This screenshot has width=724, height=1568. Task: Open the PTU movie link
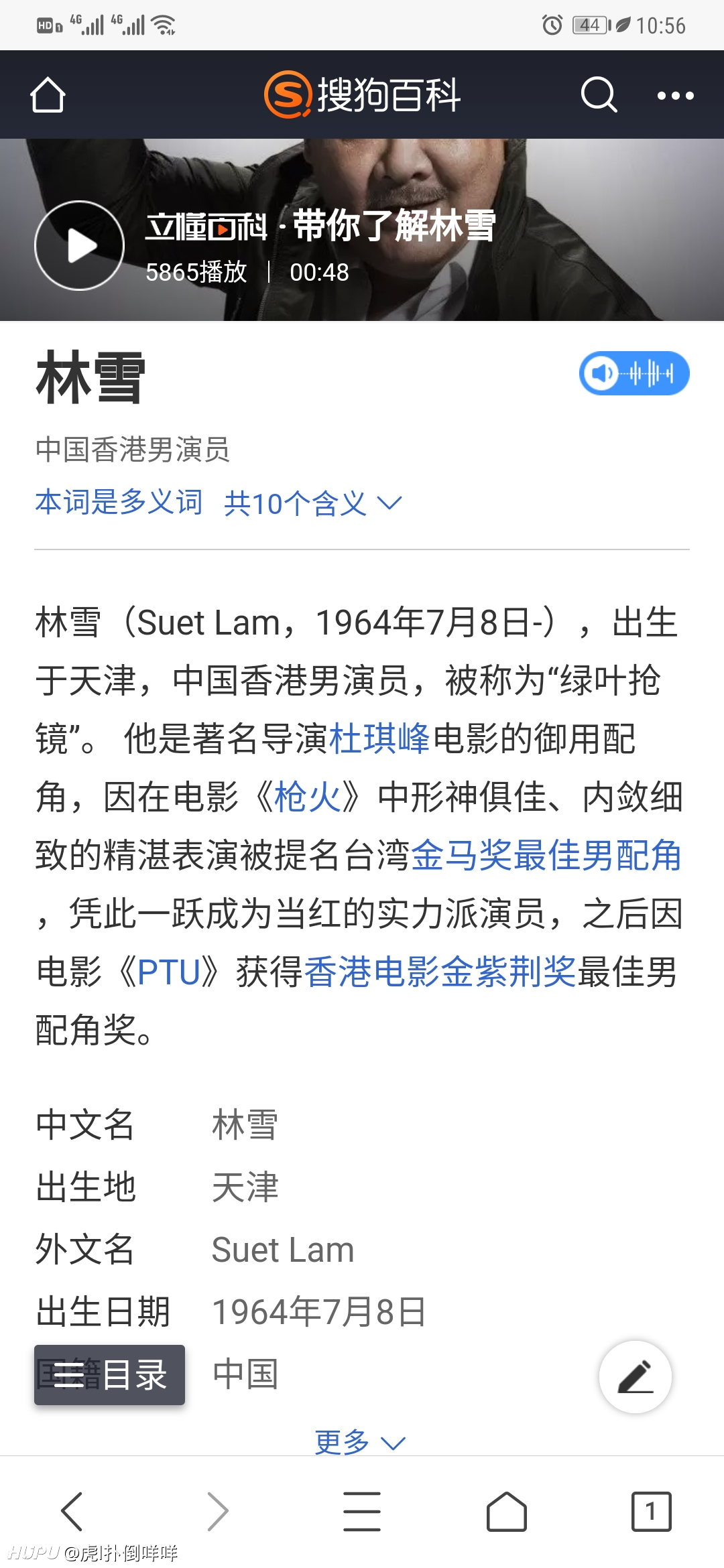click(169, 972)
